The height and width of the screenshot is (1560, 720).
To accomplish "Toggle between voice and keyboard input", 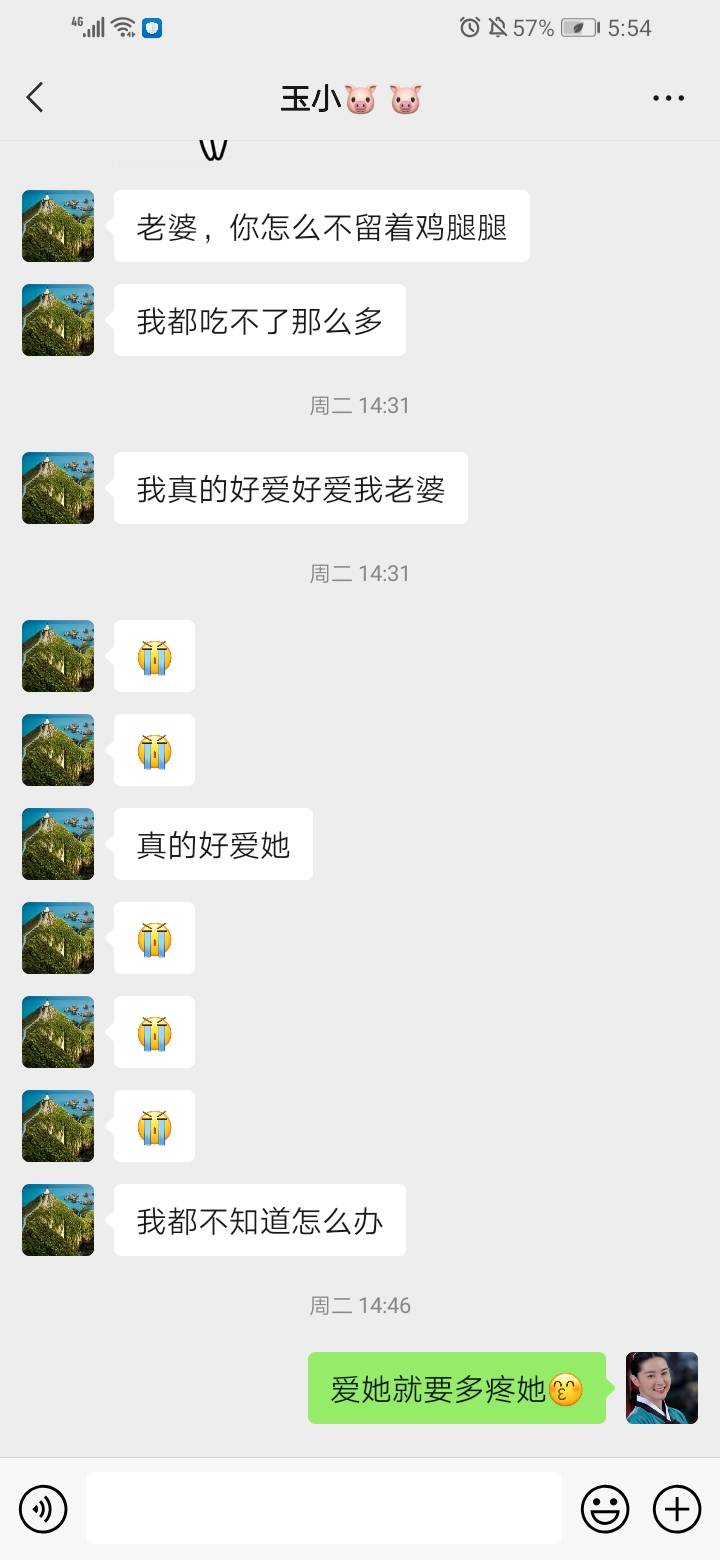I will coord(42,1508).
